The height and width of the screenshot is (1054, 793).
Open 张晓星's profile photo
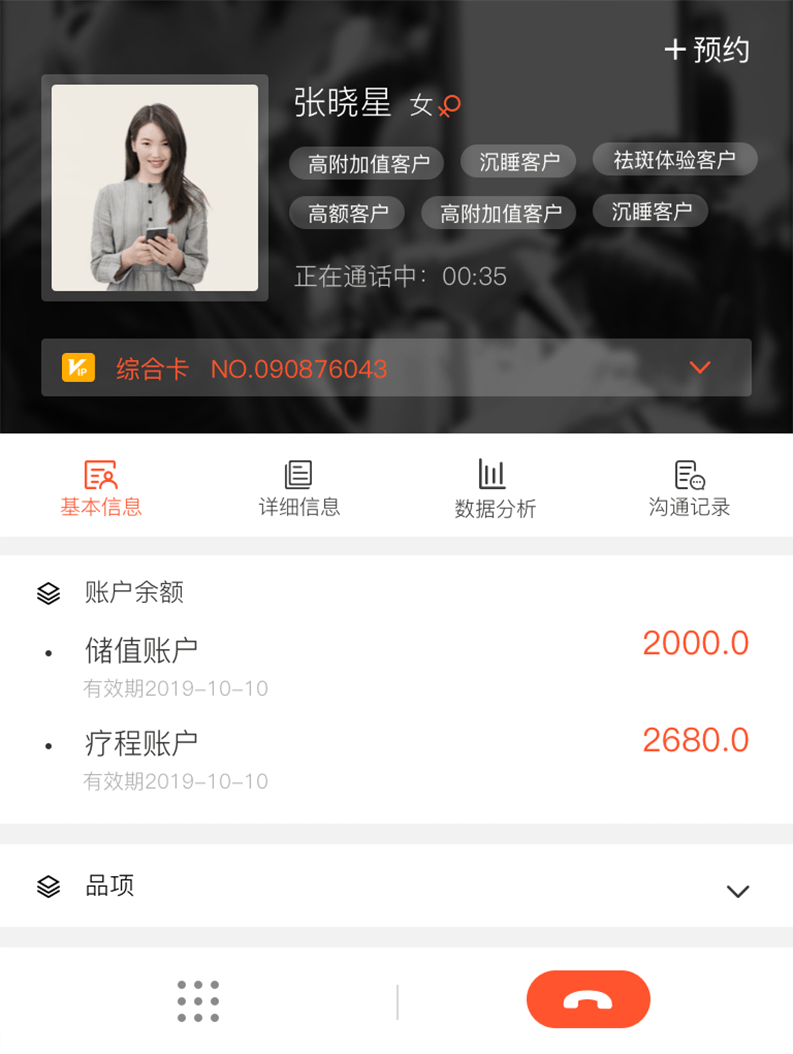tap(155, 188)
